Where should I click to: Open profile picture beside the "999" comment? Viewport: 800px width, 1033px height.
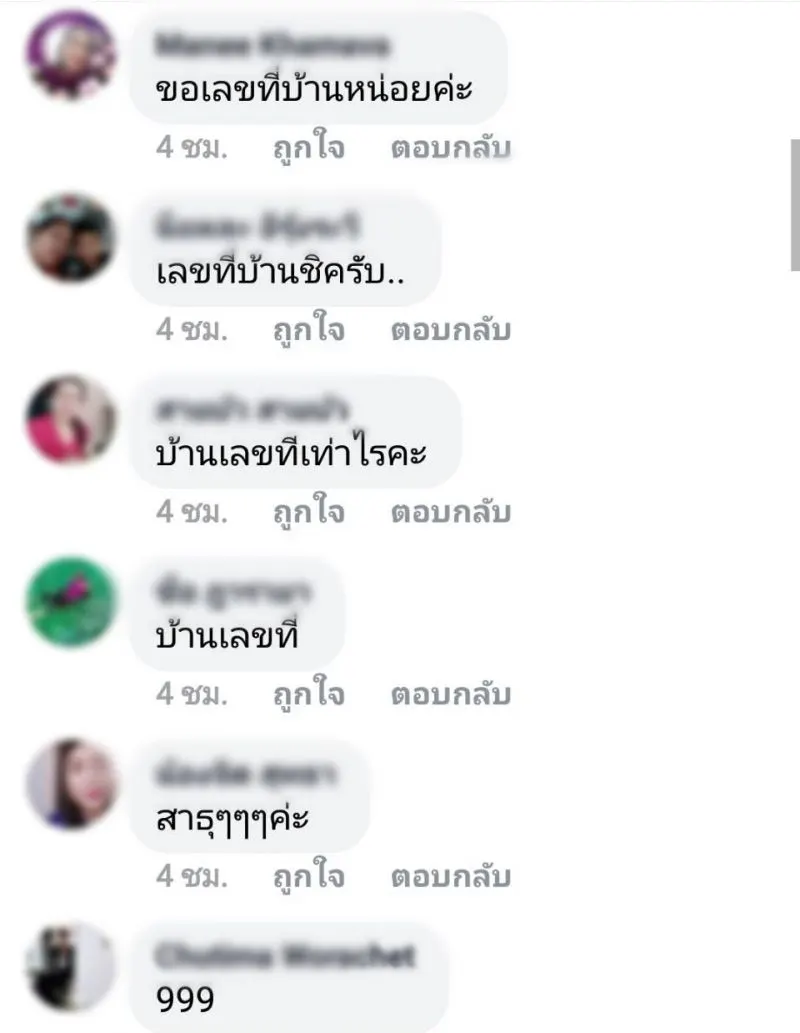[70, 966]
